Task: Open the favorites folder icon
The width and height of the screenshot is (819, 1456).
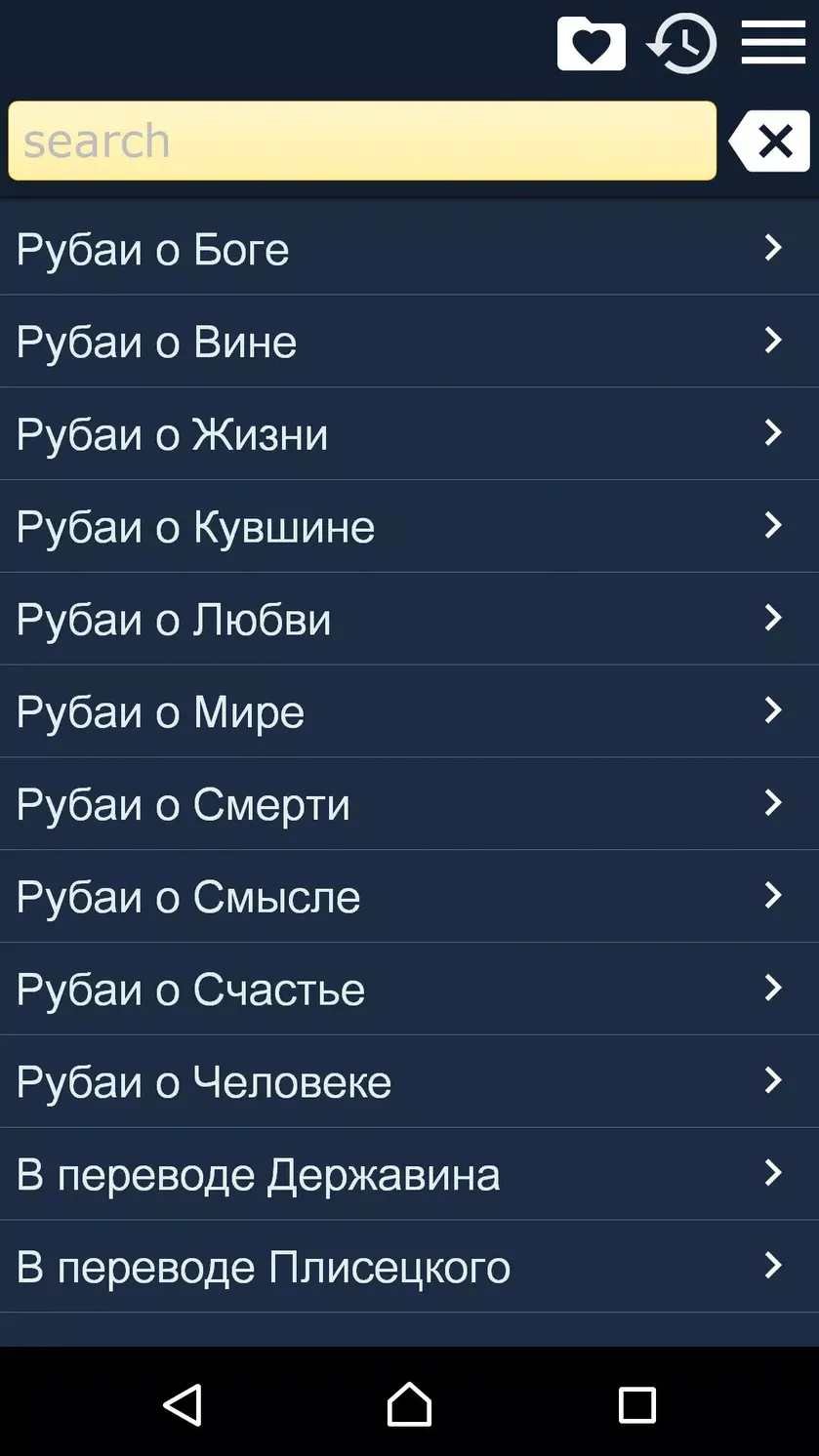Action: point(591,44)
